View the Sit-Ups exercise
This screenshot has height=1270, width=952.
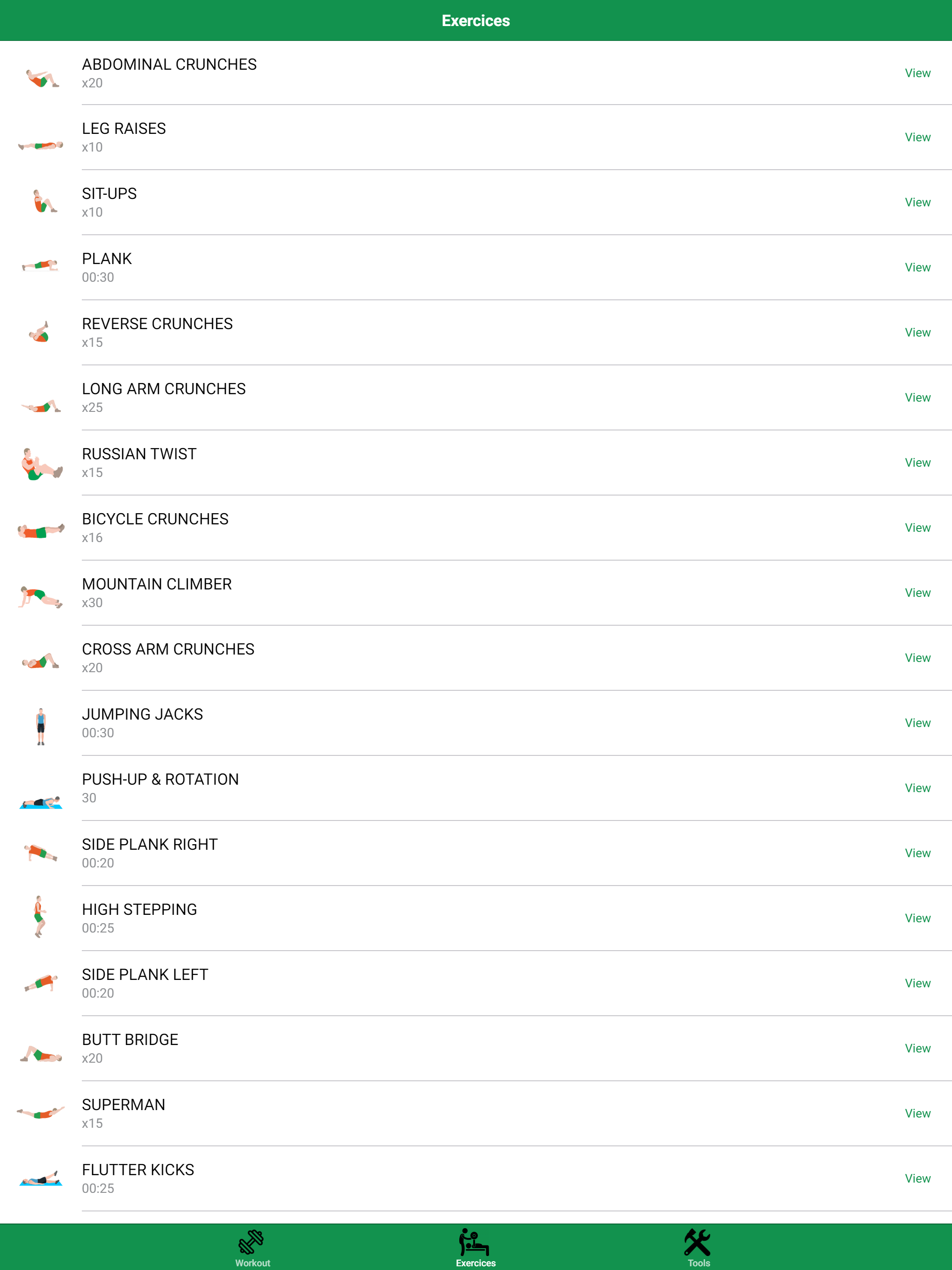[x=917, y=202]
